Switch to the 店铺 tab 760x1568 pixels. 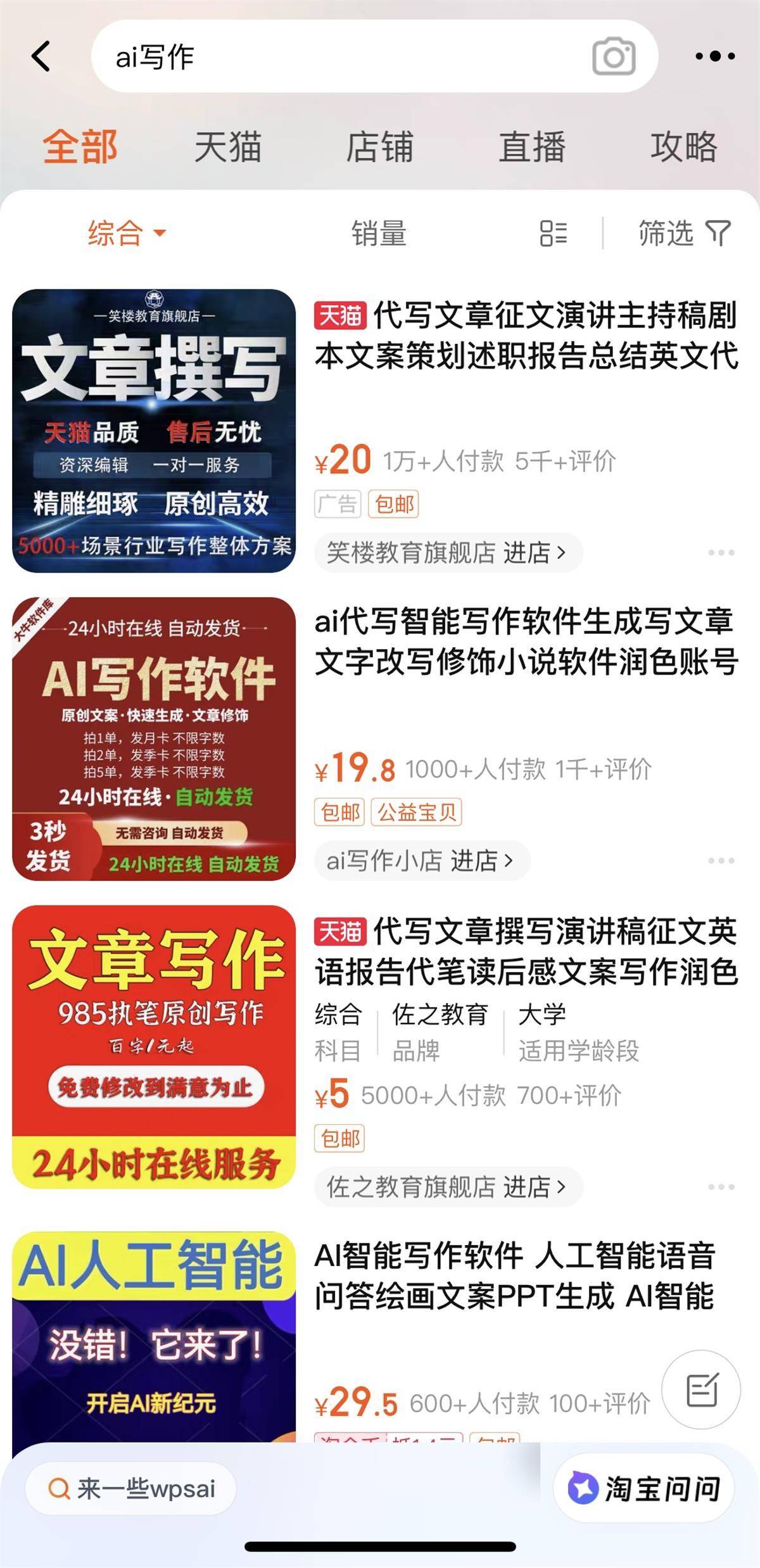tap(380, 147)
